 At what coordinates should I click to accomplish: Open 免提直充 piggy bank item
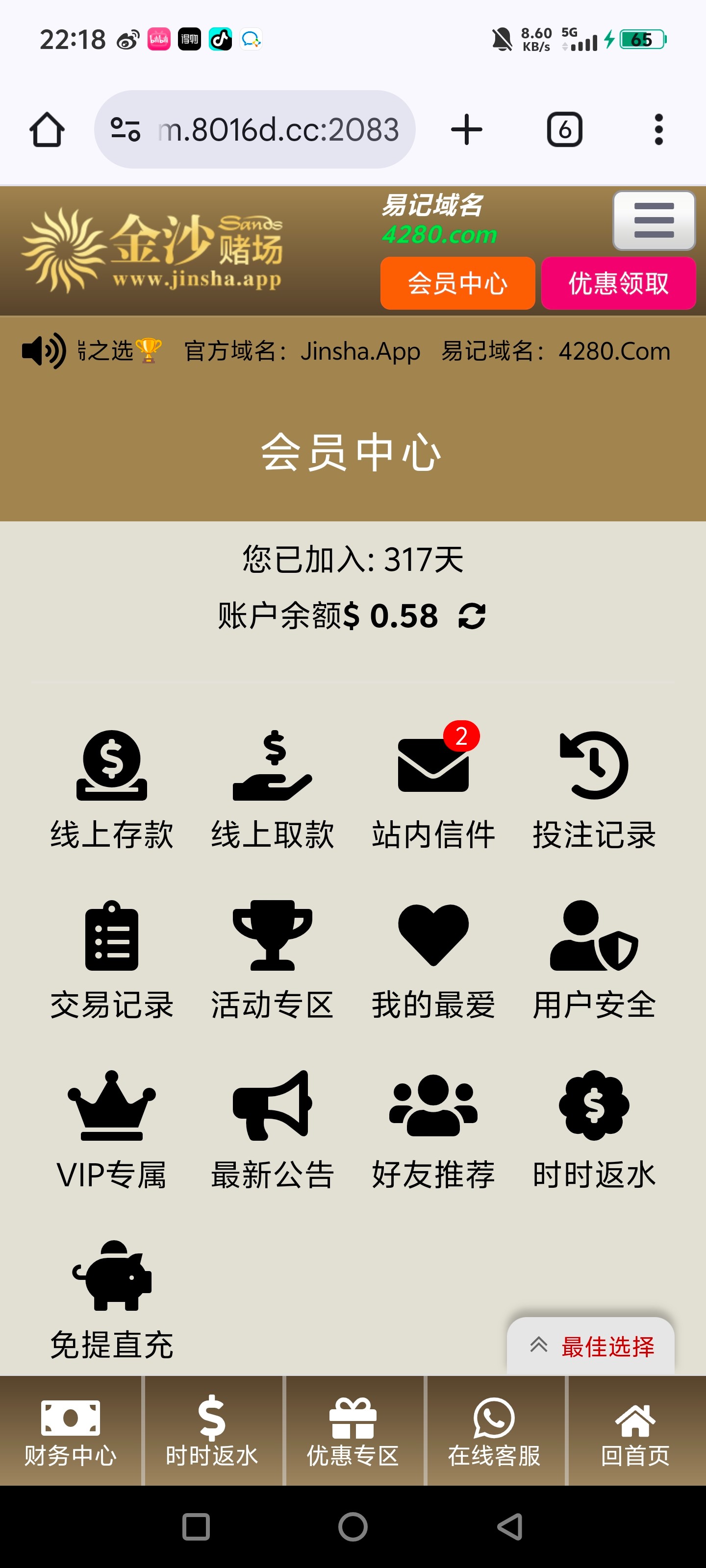pyautogui.click(x=111, y=1301)
